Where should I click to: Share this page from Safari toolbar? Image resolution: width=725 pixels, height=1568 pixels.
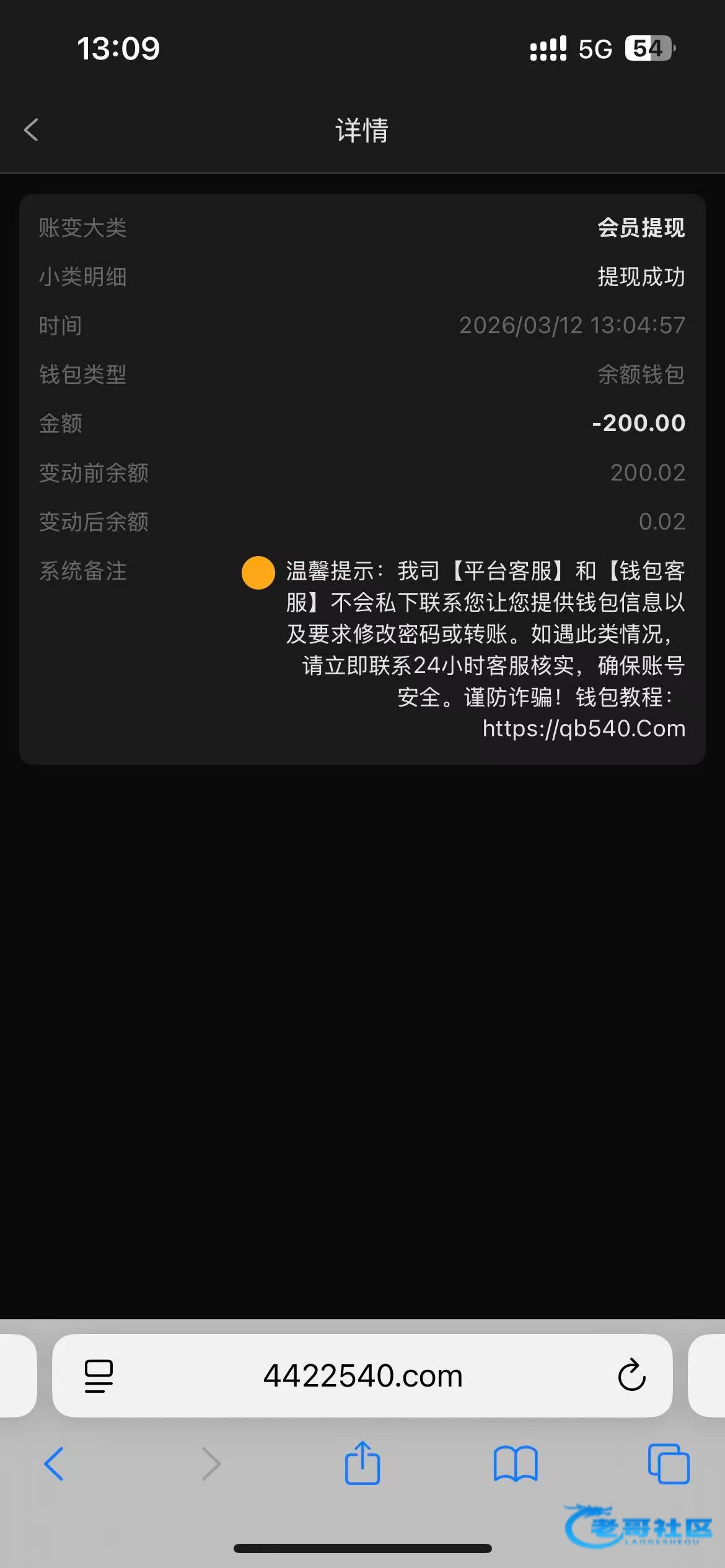[x=362, y=1463]
